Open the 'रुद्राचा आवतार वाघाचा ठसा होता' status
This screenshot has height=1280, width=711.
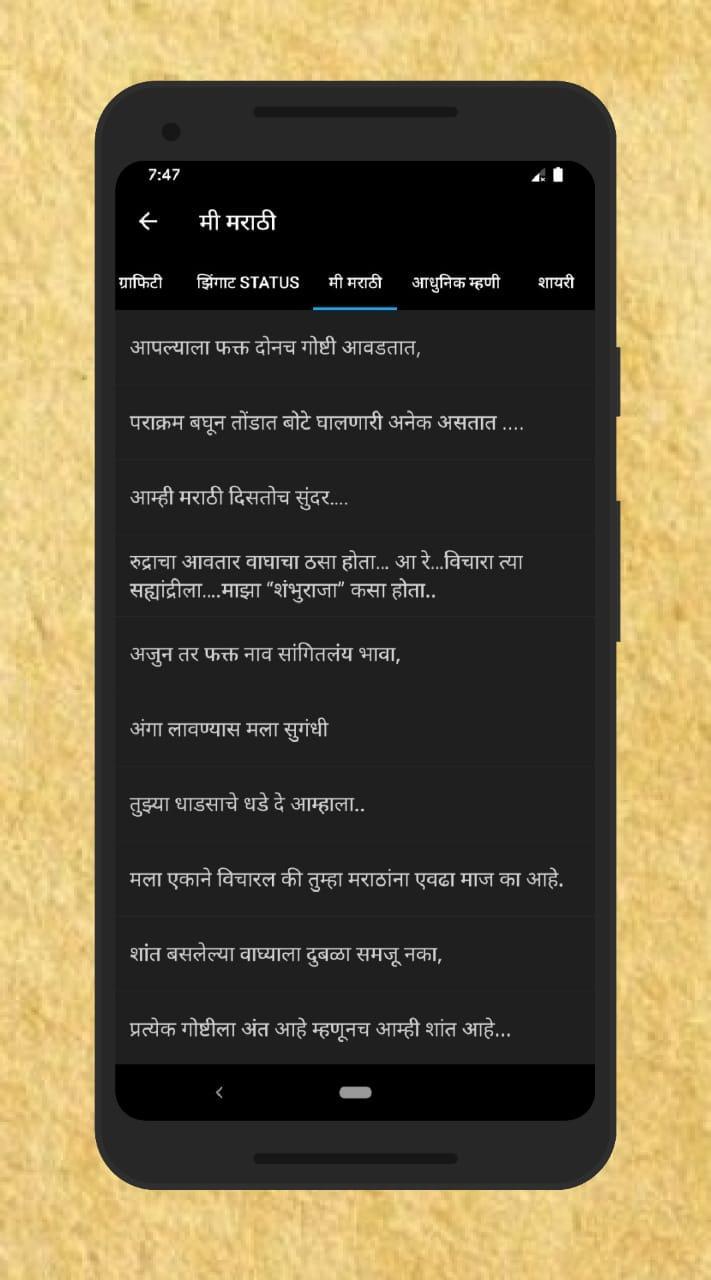click(355, 575)
